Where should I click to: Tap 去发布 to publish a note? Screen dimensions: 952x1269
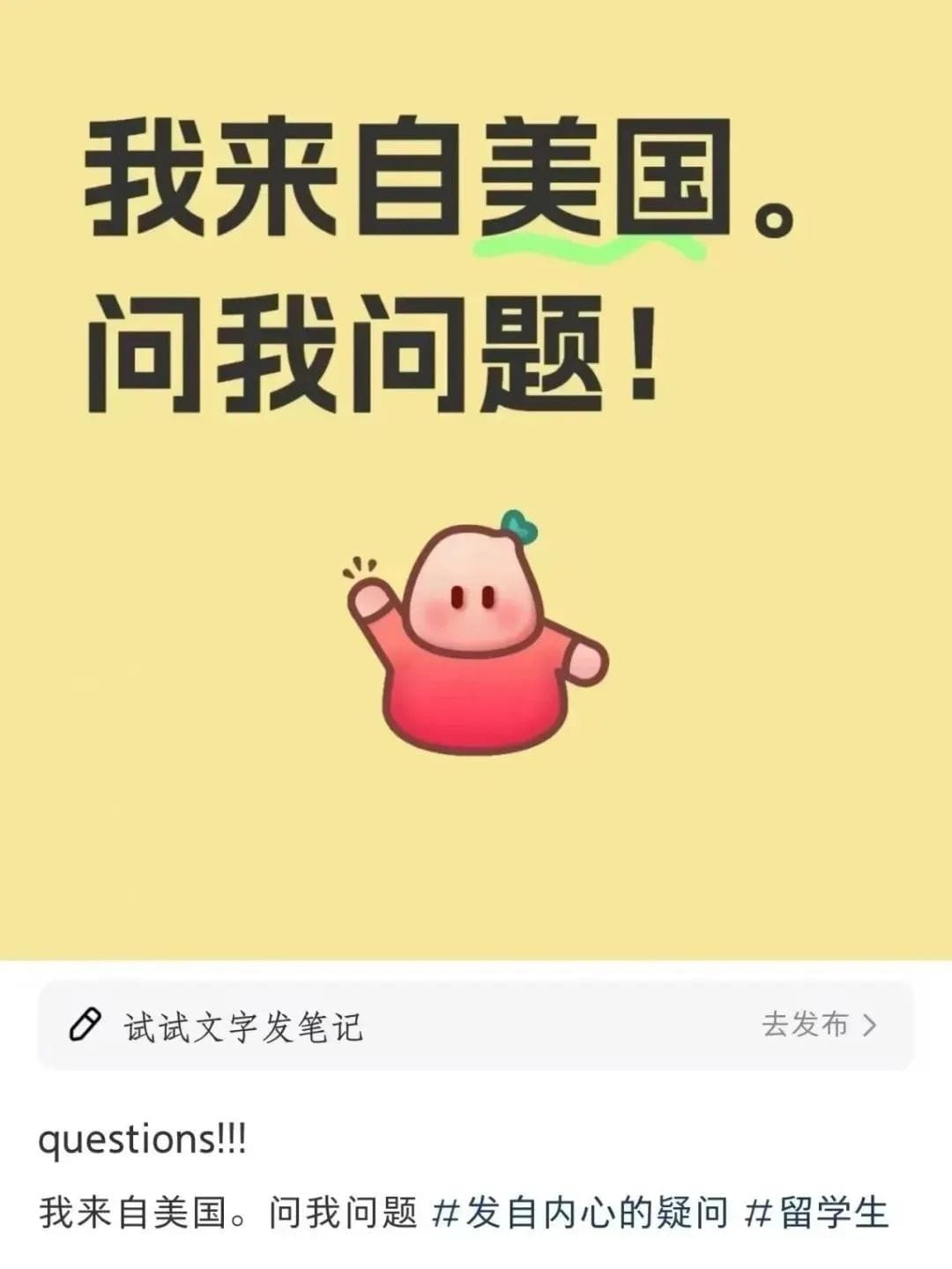tap(818, 1025)
